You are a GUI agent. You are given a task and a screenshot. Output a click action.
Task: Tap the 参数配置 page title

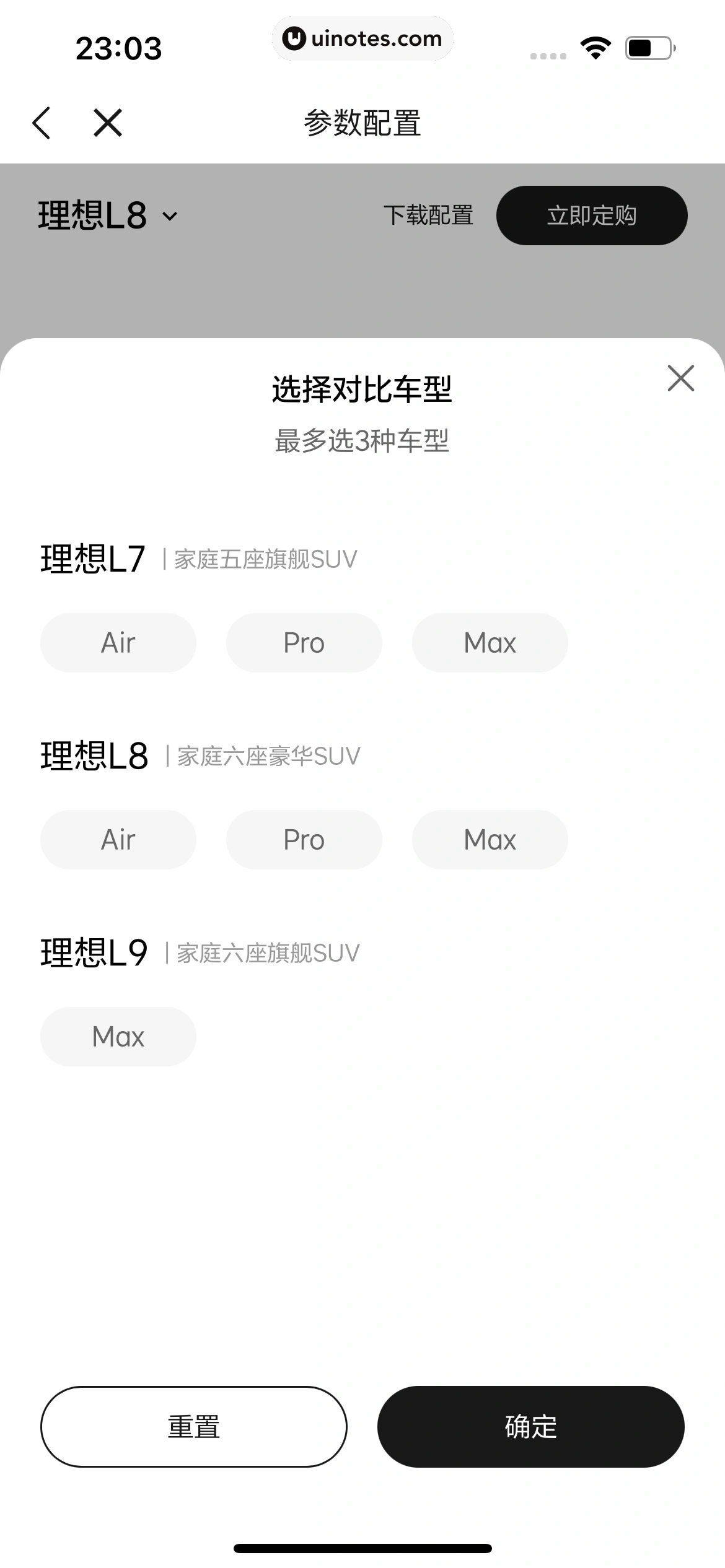tap(361, 123)
